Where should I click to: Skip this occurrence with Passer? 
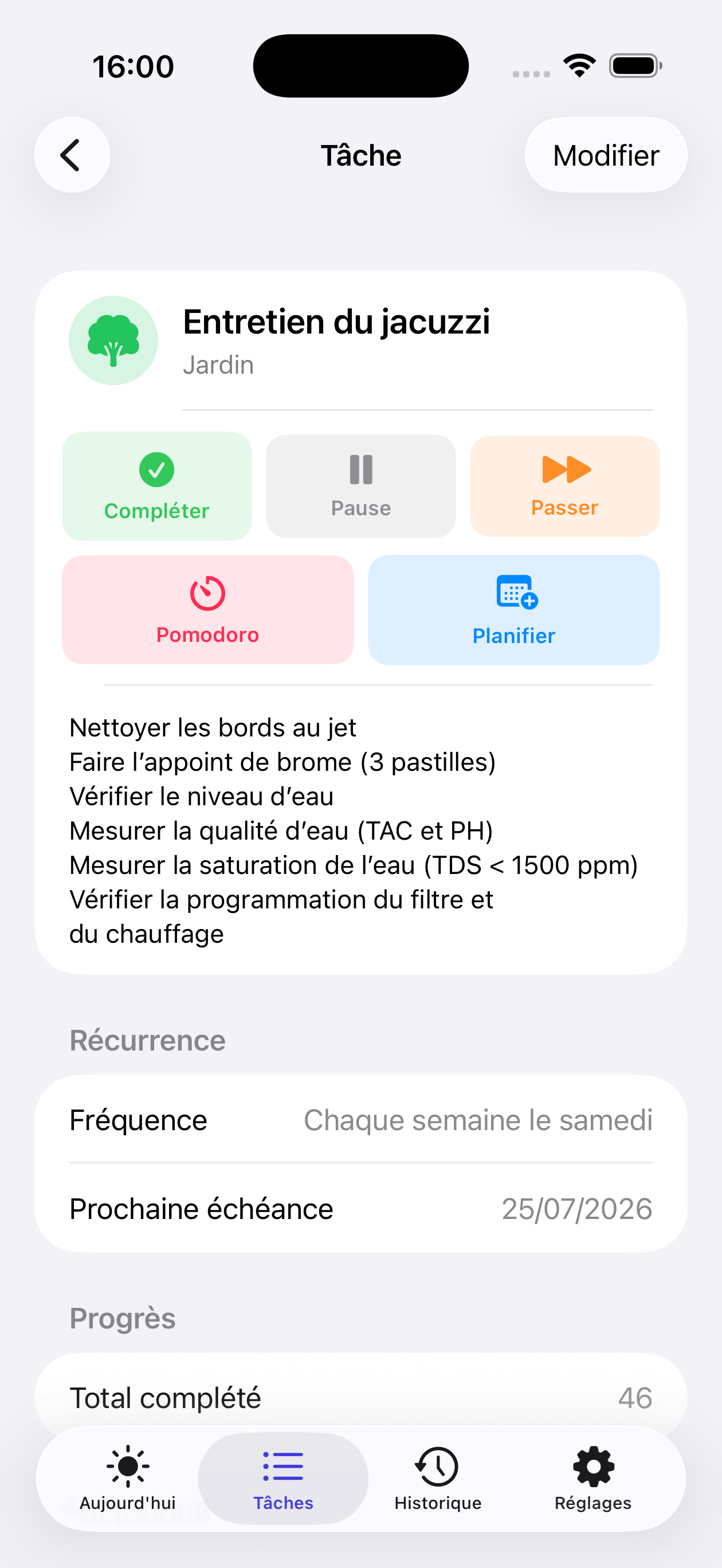[x=565, y=487]
